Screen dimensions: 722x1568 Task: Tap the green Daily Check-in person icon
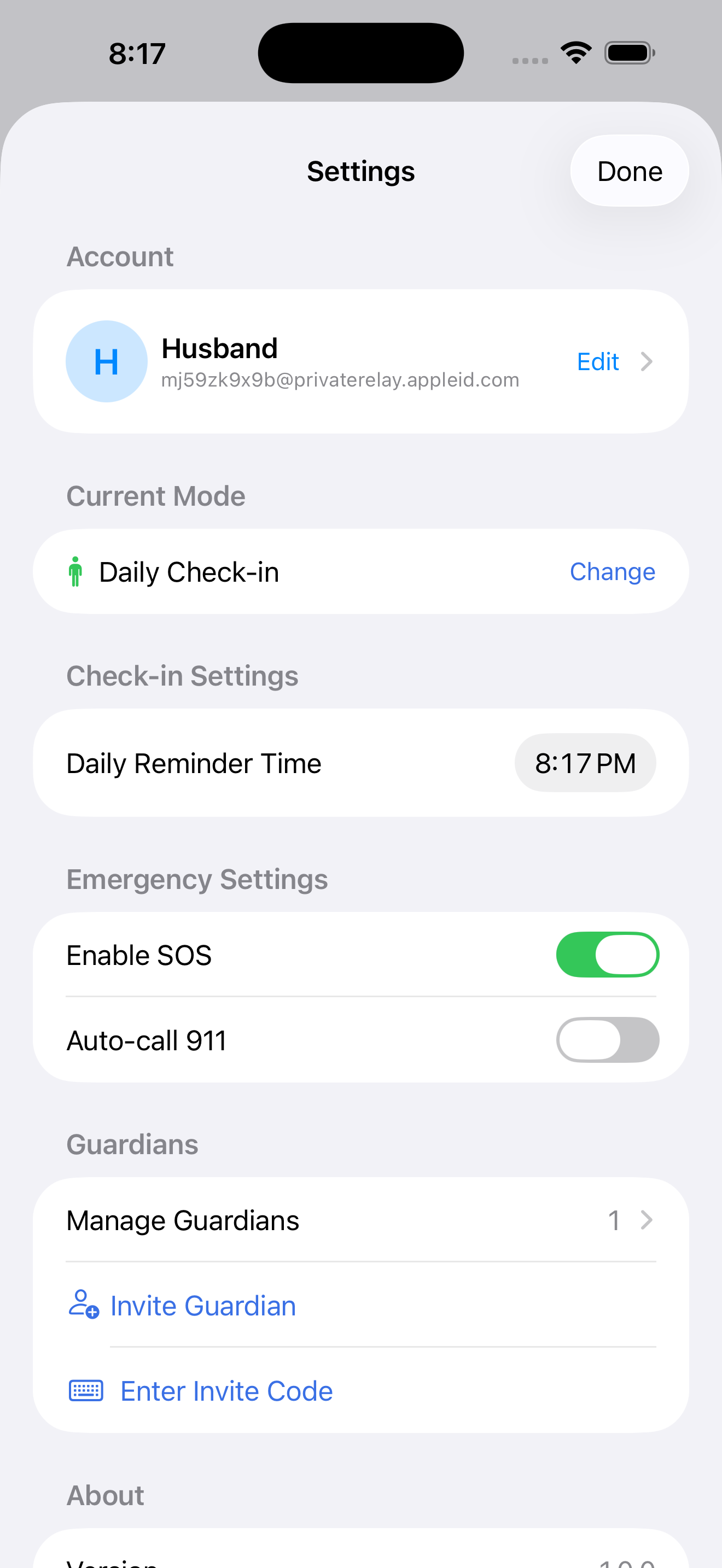pyautogui.click(x=75, y=571)
